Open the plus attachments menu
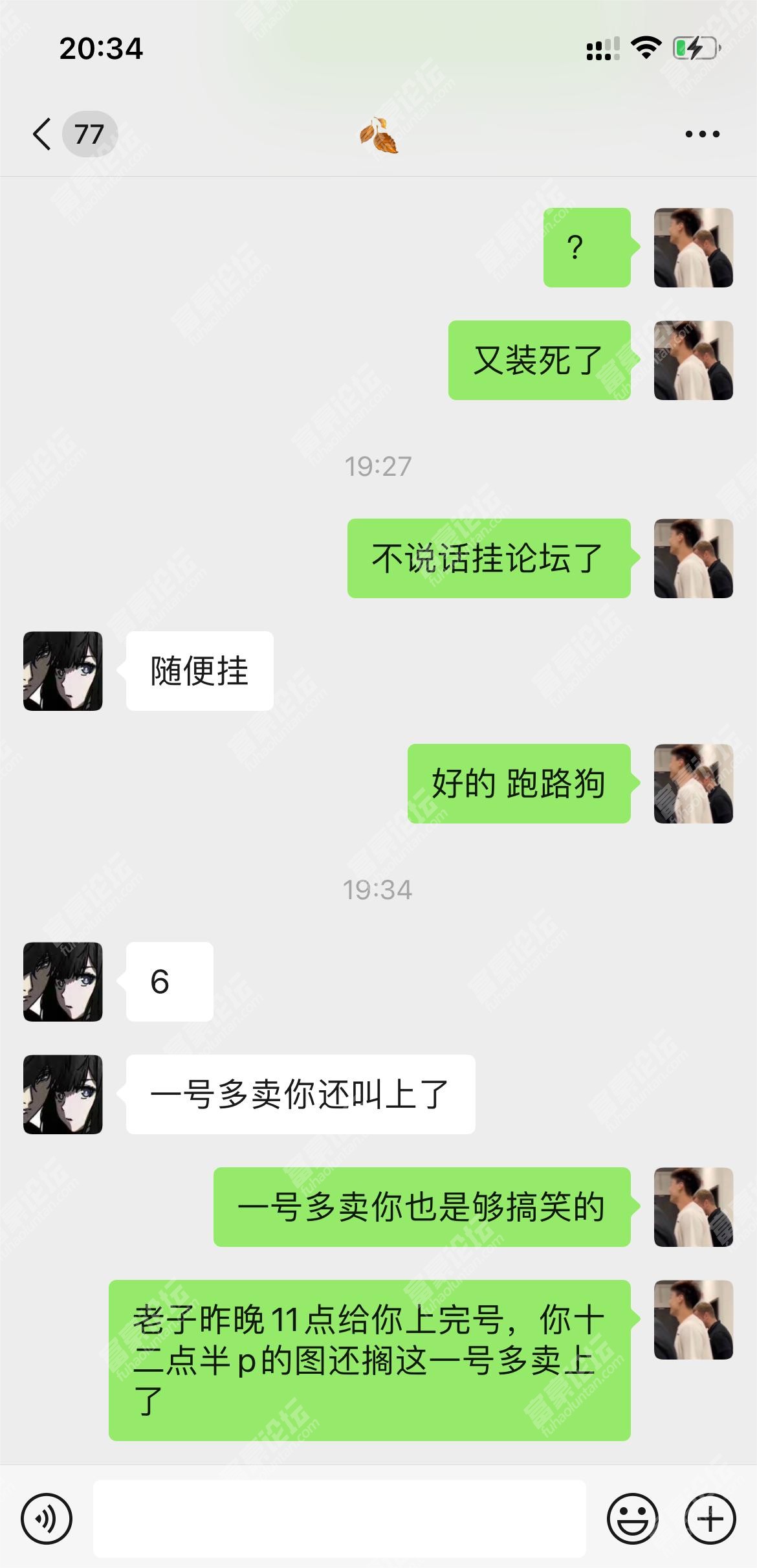 (x=710, y=1519)
